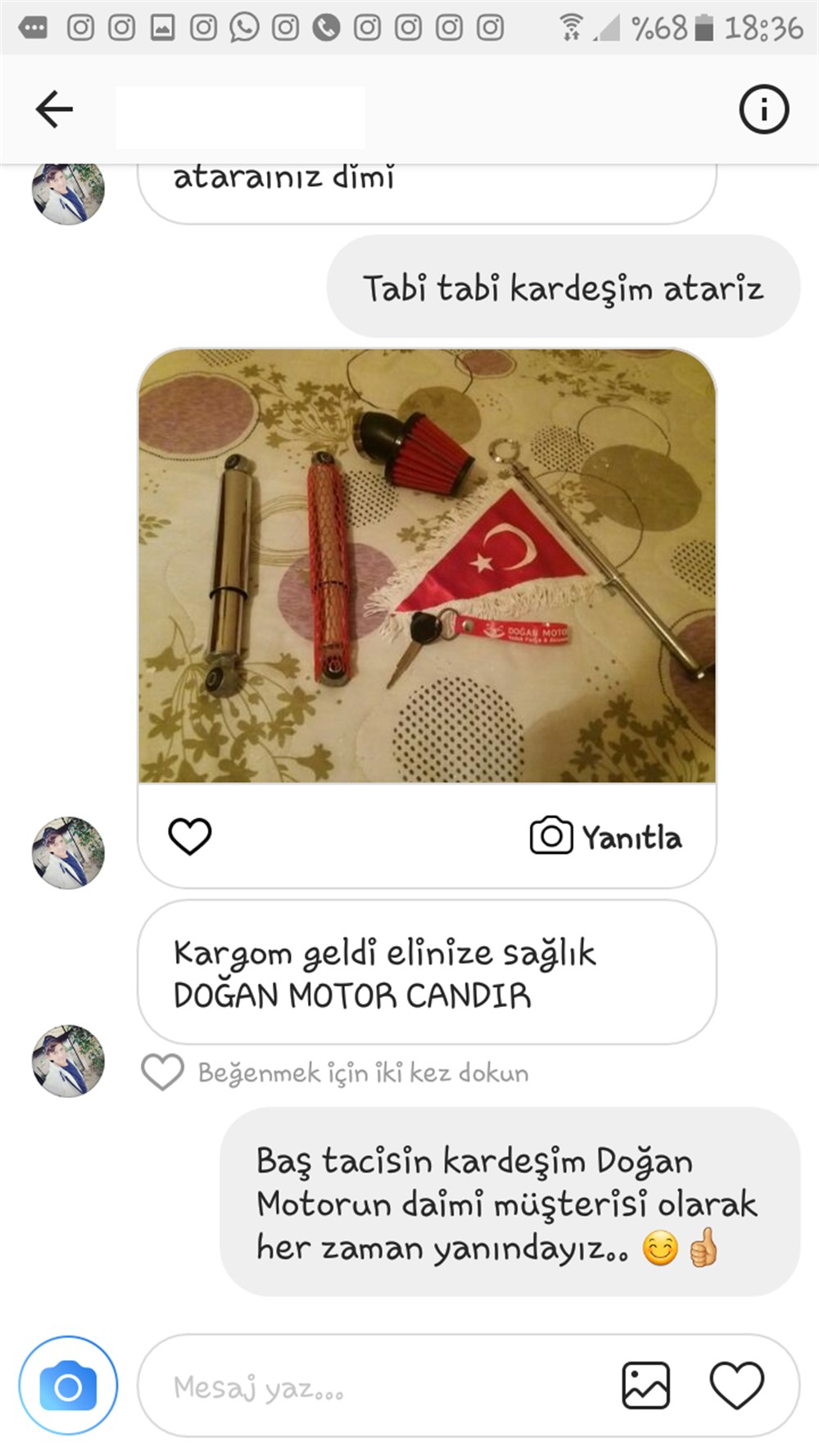
Task: Focus the Mesaj yaz text field
Action: [377, 1387]
